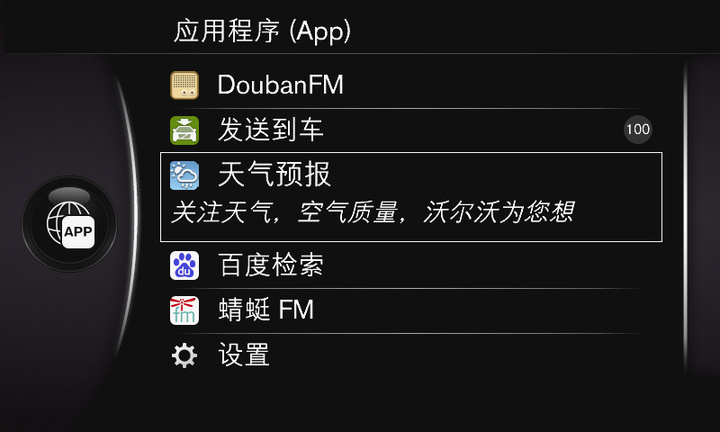The image size is (720, 432).
Task: Open the DoubanFM app
Action: click(x=280, y=86)
